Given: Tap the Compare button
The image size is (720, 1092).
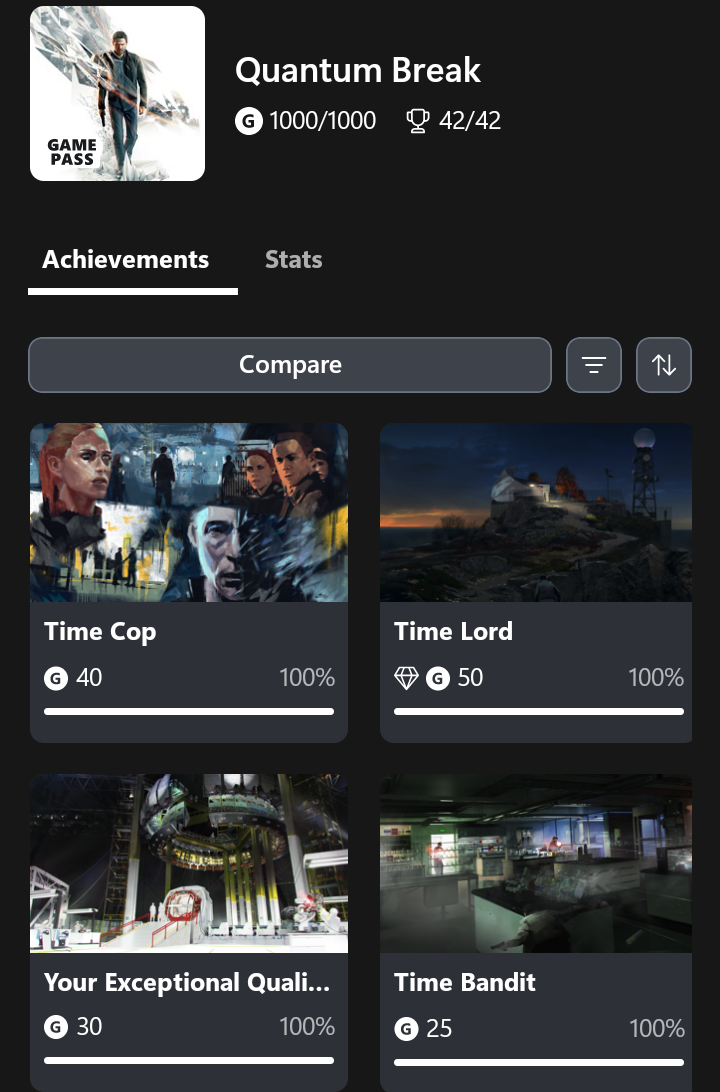Looking at the screenshot, I should pos(290,365).
